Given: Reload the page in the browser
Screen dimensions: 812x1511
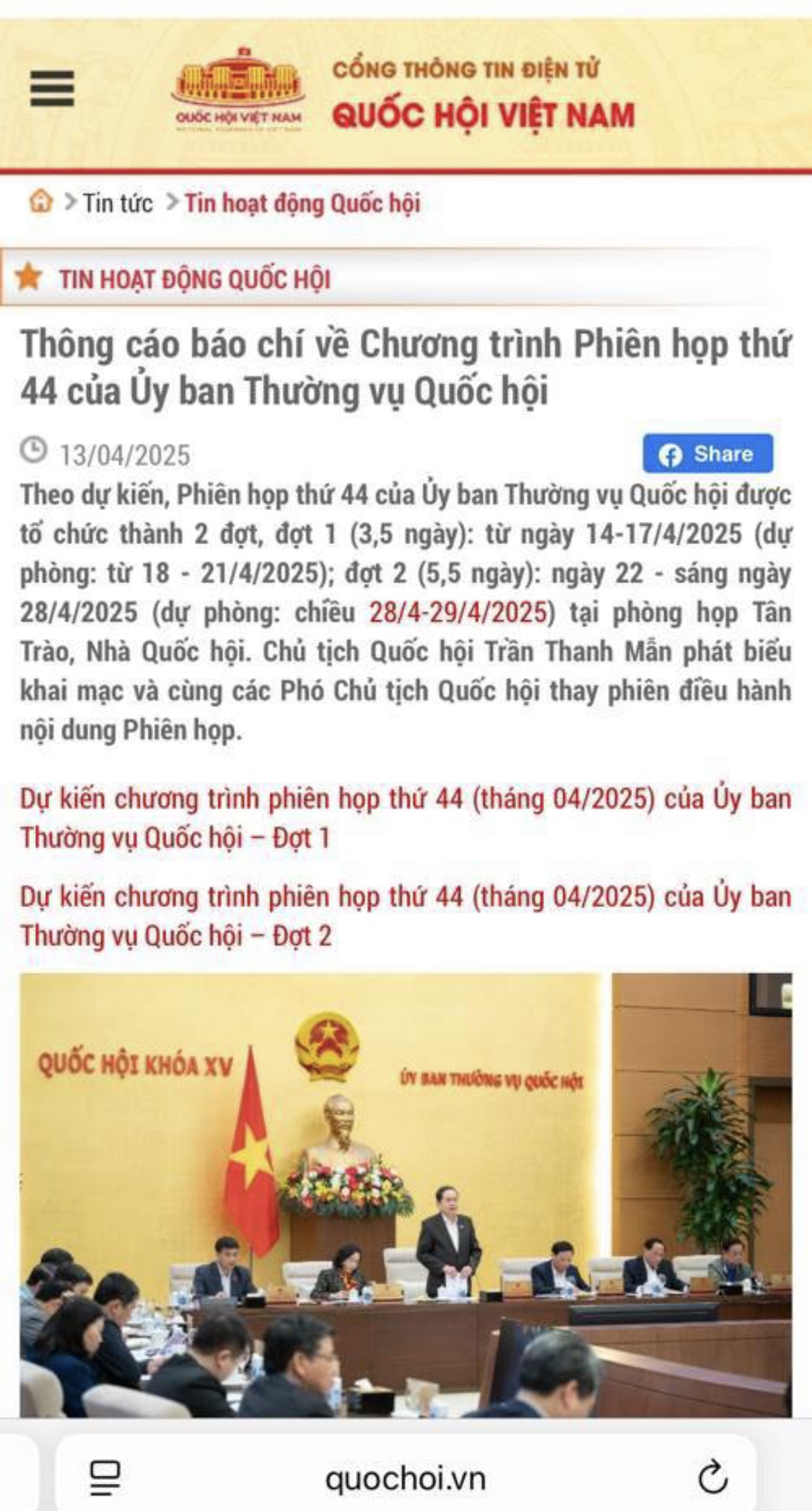Looking at the screenshot, I should [x=713, y=1478].
